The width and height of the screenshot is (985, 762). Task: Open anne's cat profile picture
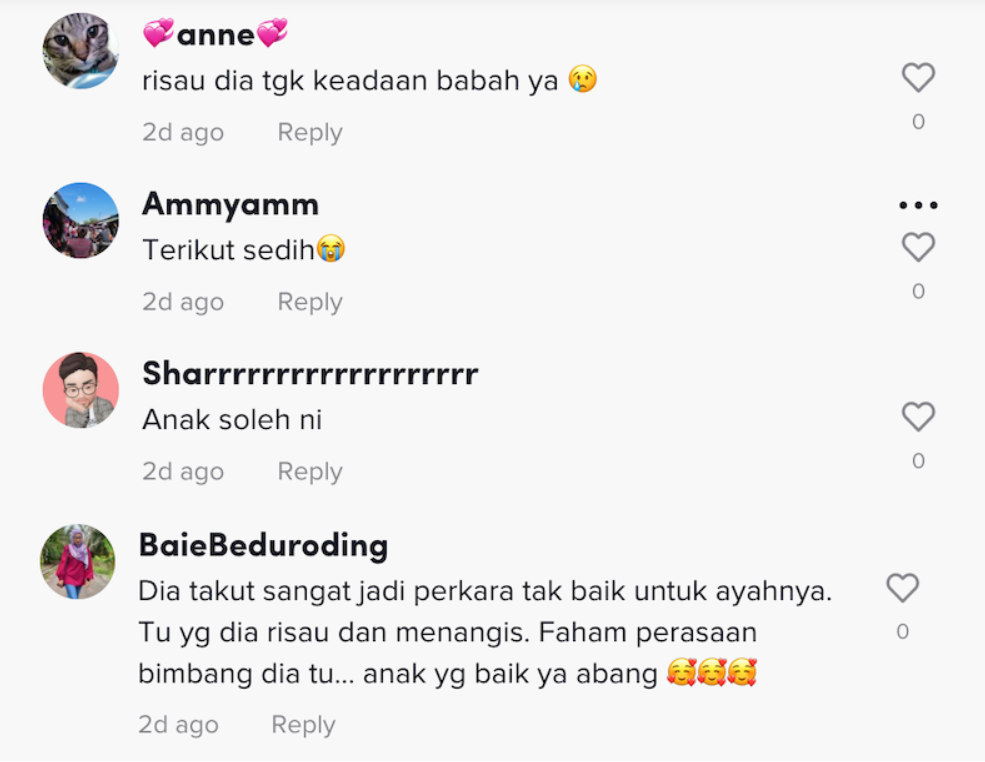coord(80,51)
